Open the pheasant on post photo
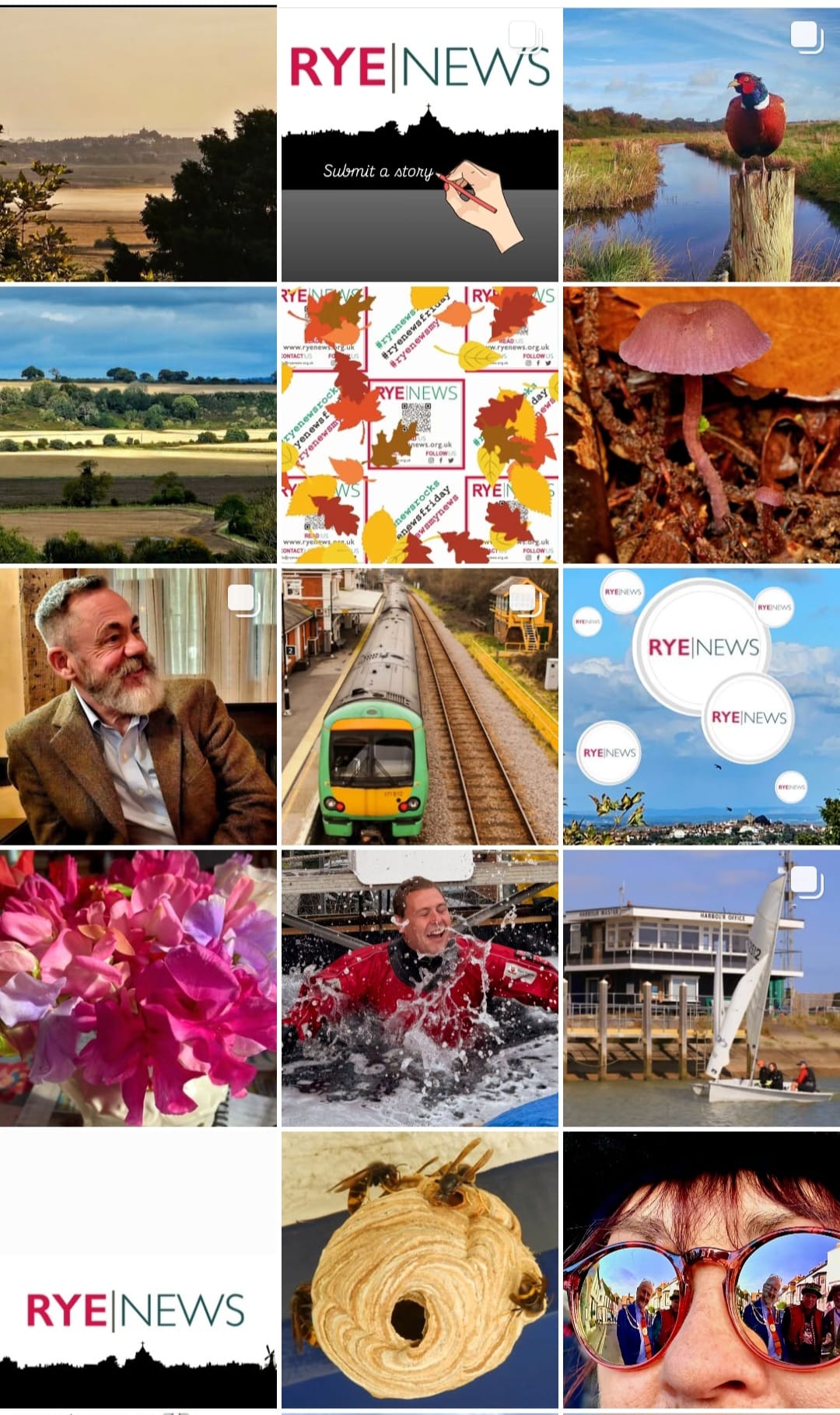 point(701,144)
